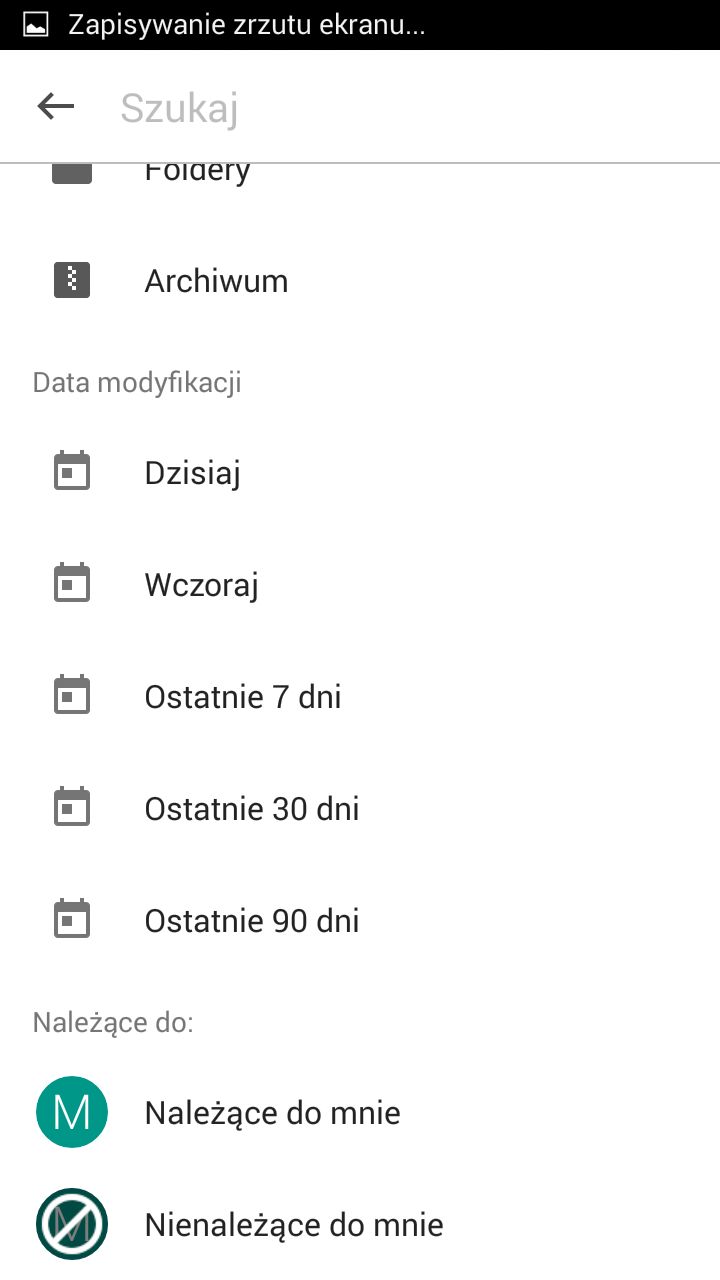Tap the calendar icon beside Wczoraj
This screenshot has width=720, height=1280.
[x=70, y=581]
